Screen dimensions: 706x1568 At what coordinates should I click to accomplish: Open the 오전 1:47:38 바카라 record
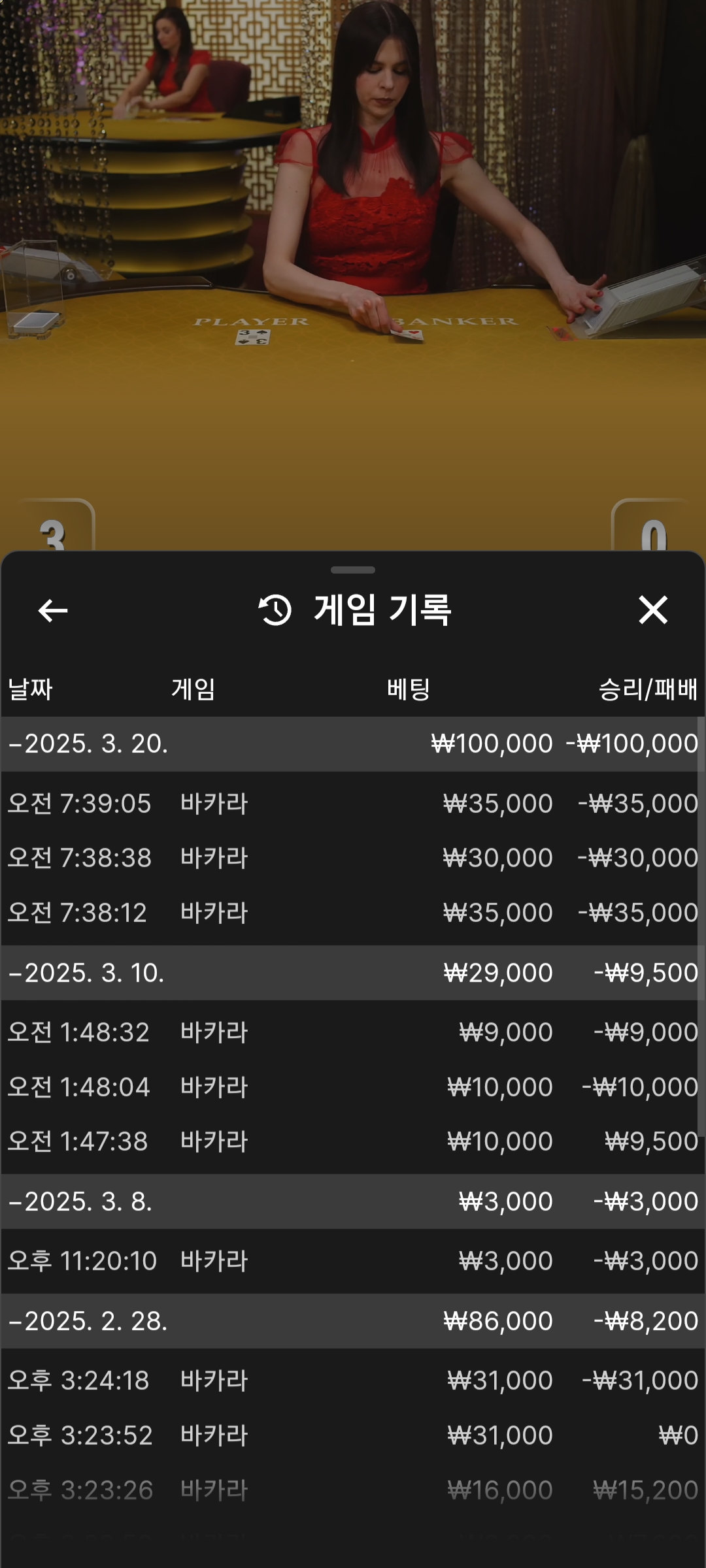tap(353, 1141)
